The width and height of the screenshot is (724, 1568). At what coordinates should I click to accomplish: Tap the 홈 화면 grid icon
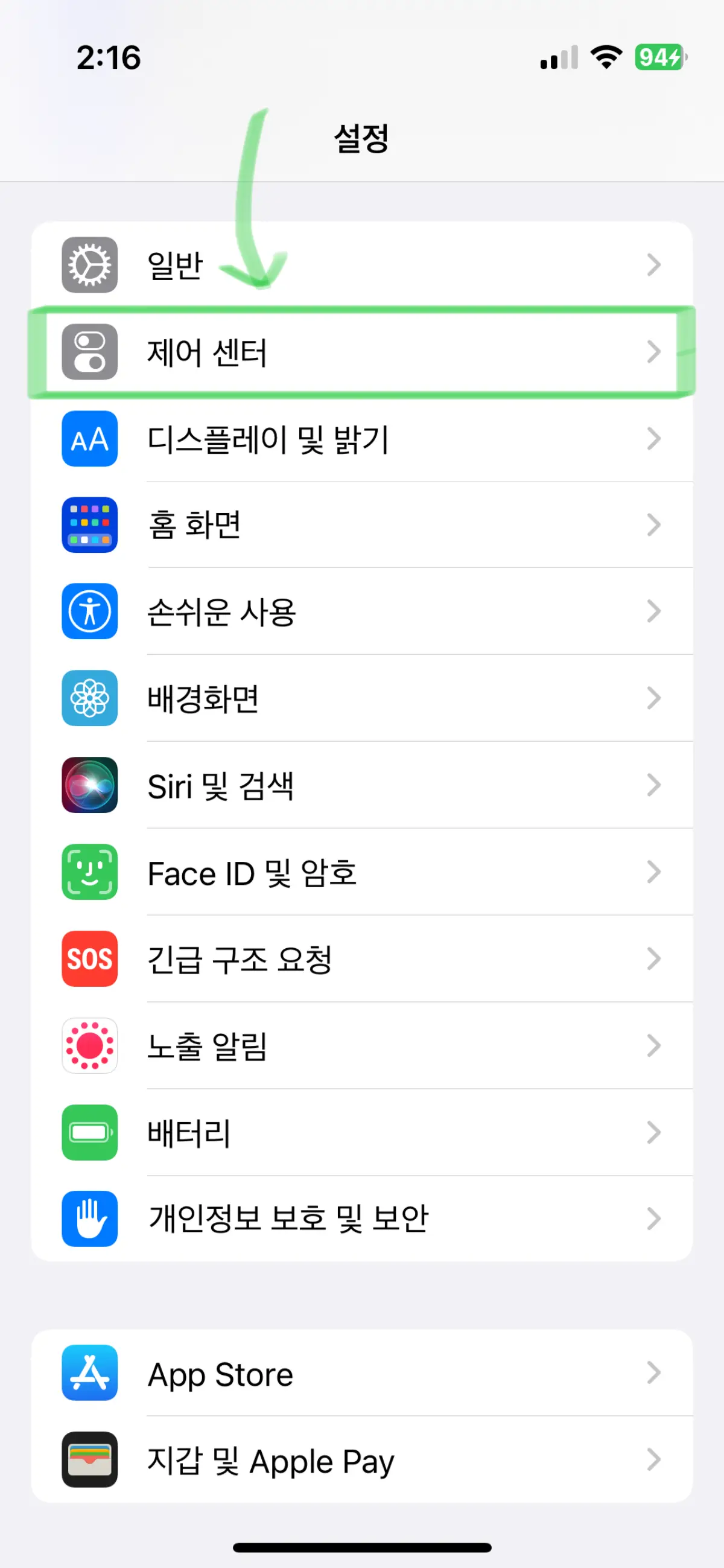click(89, 525)
